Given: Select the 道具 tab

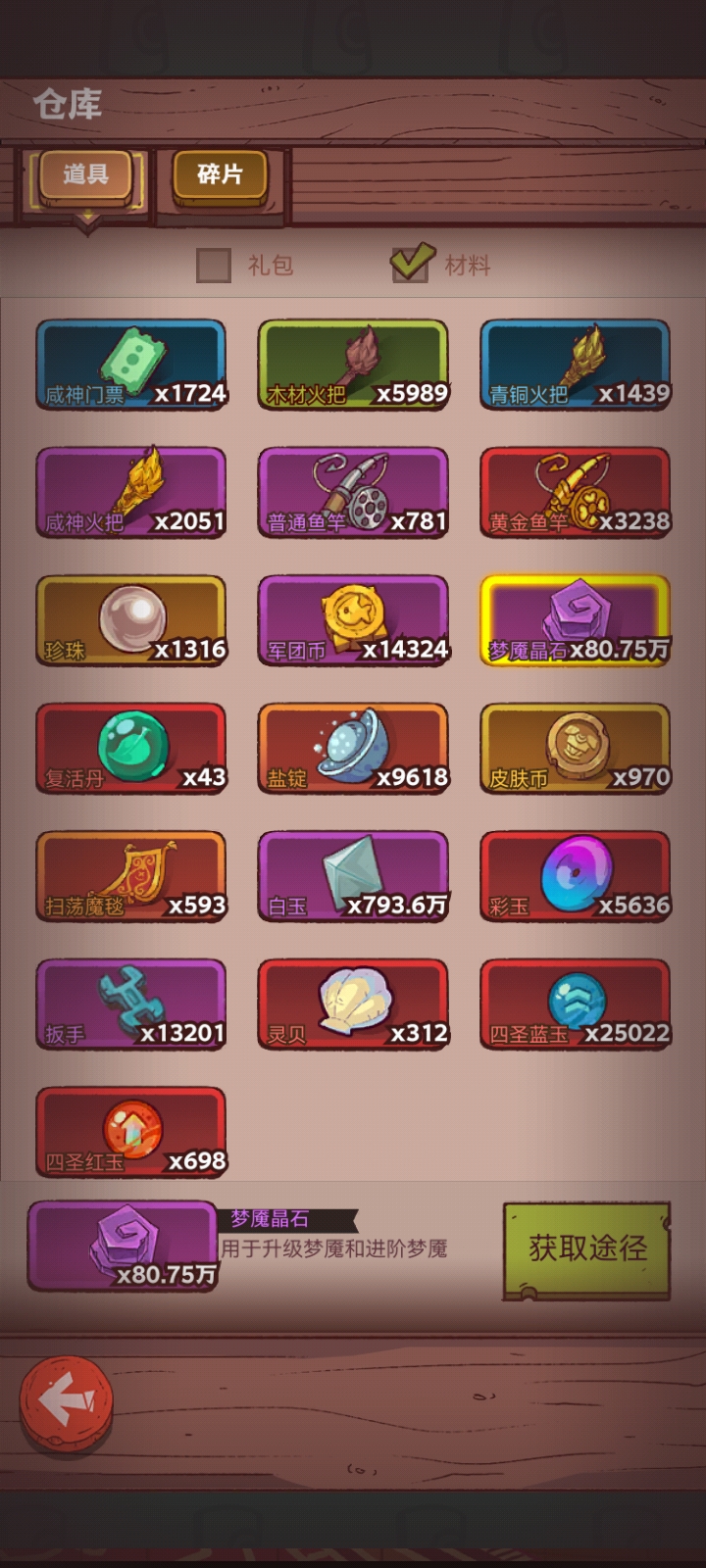Looking at the screenshot, I should click(85, 176).
